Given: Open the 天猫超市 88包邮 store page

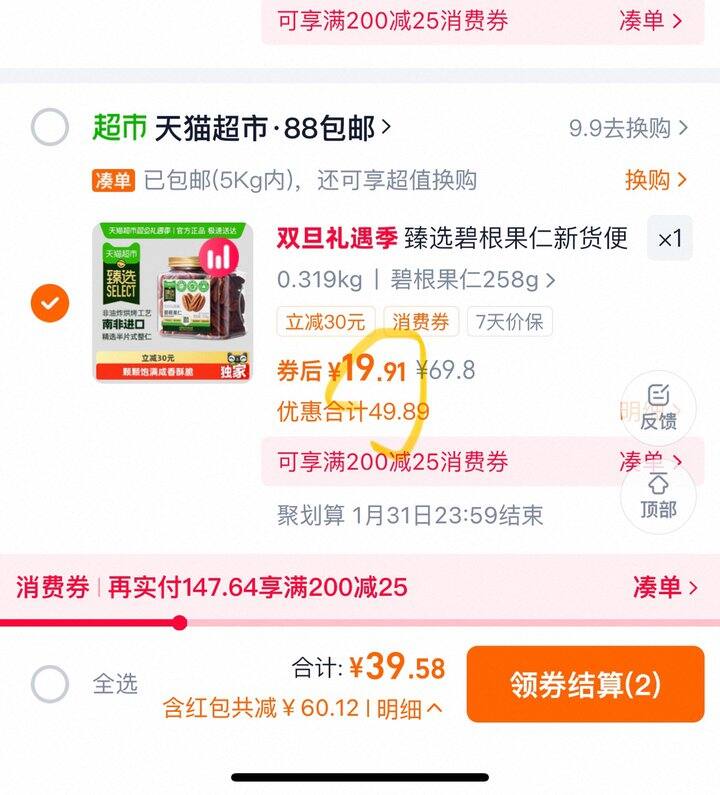Looking at the screenshot, I should (x=272, y=128).
